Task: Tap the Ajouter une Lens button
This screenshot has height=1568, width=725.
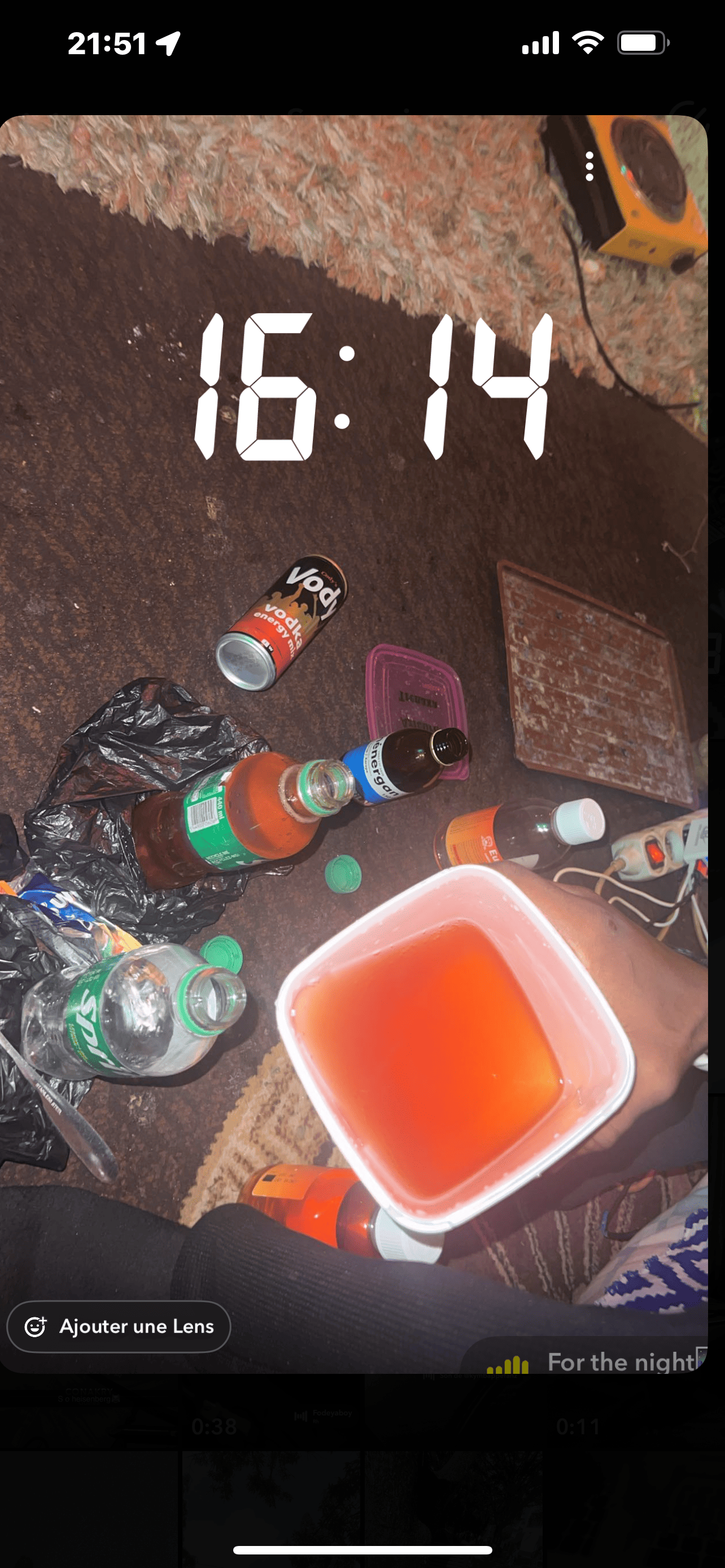Action: tap(119, 1326)
